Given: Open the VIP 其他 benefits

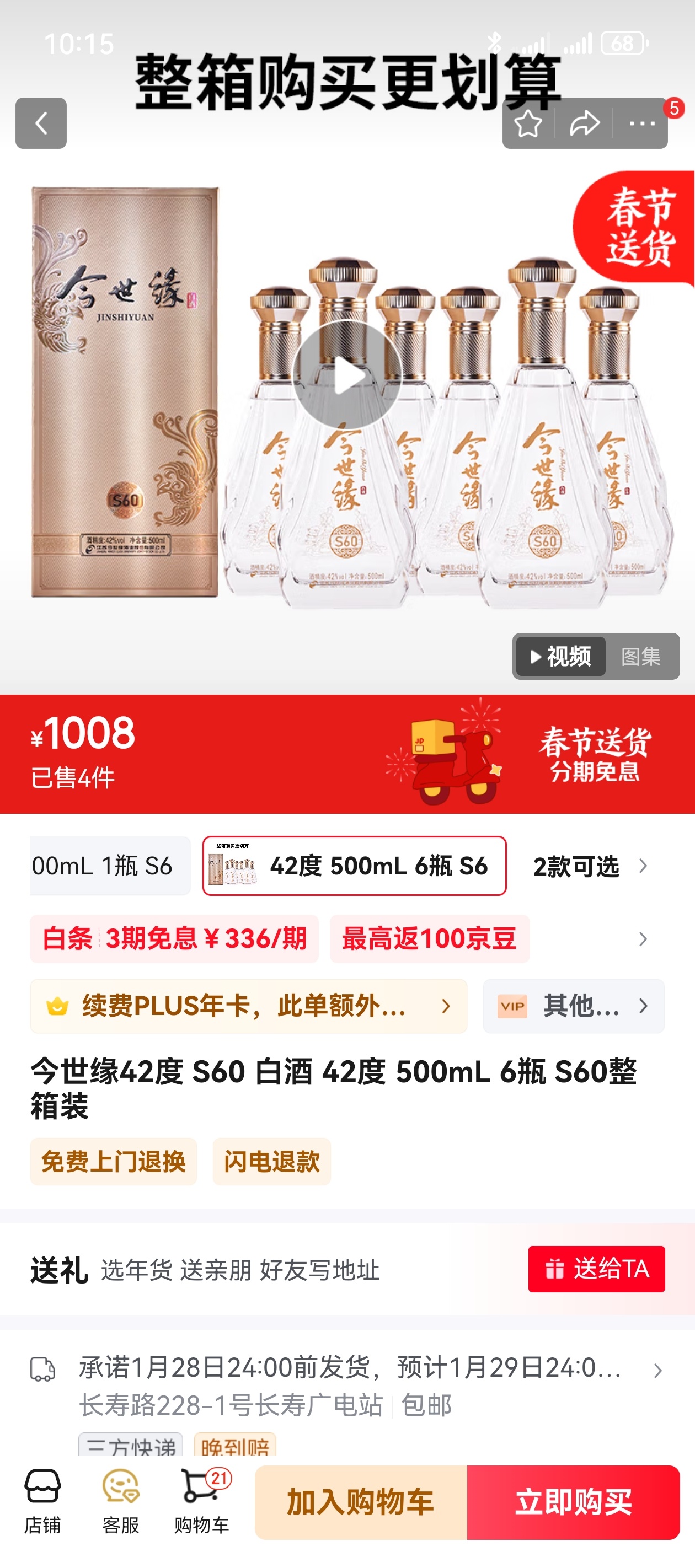Looking at the screenshot, I should click(x=573, y=1006).
